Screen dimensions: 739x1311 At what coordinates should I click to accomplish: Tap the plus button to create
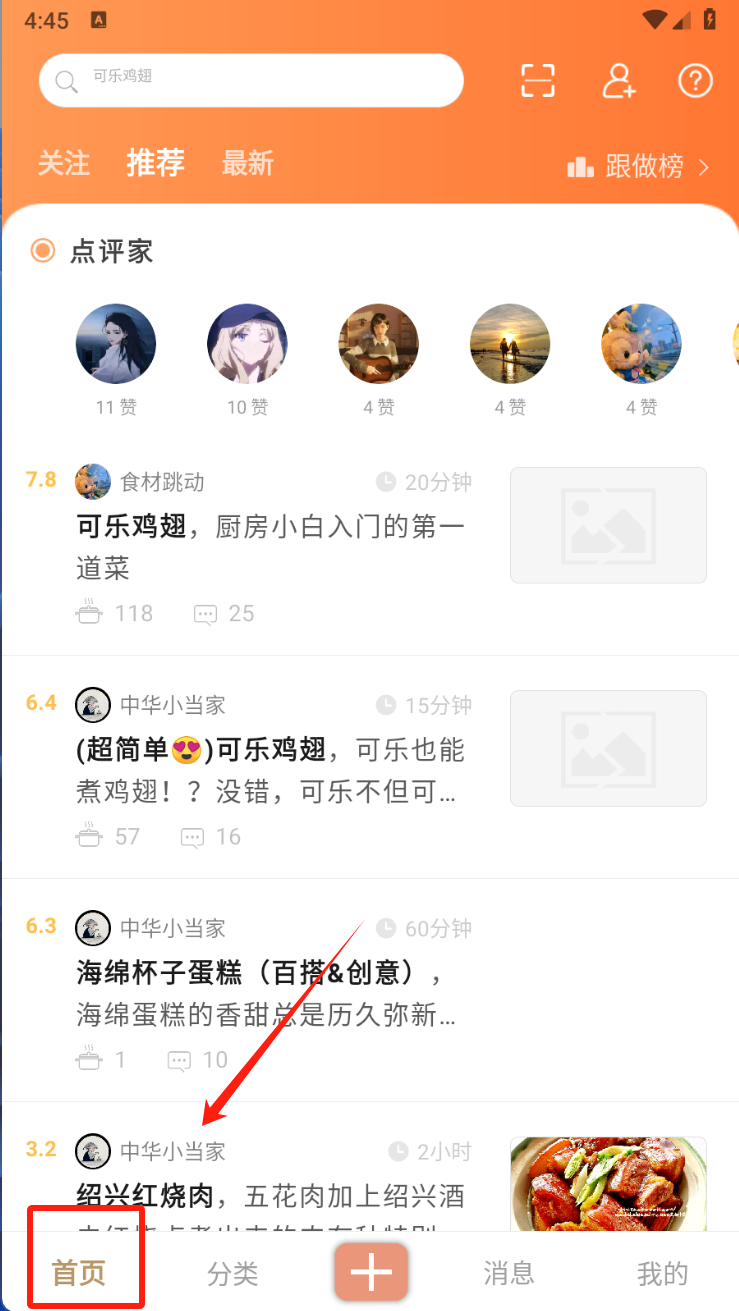click(371, 1273)
